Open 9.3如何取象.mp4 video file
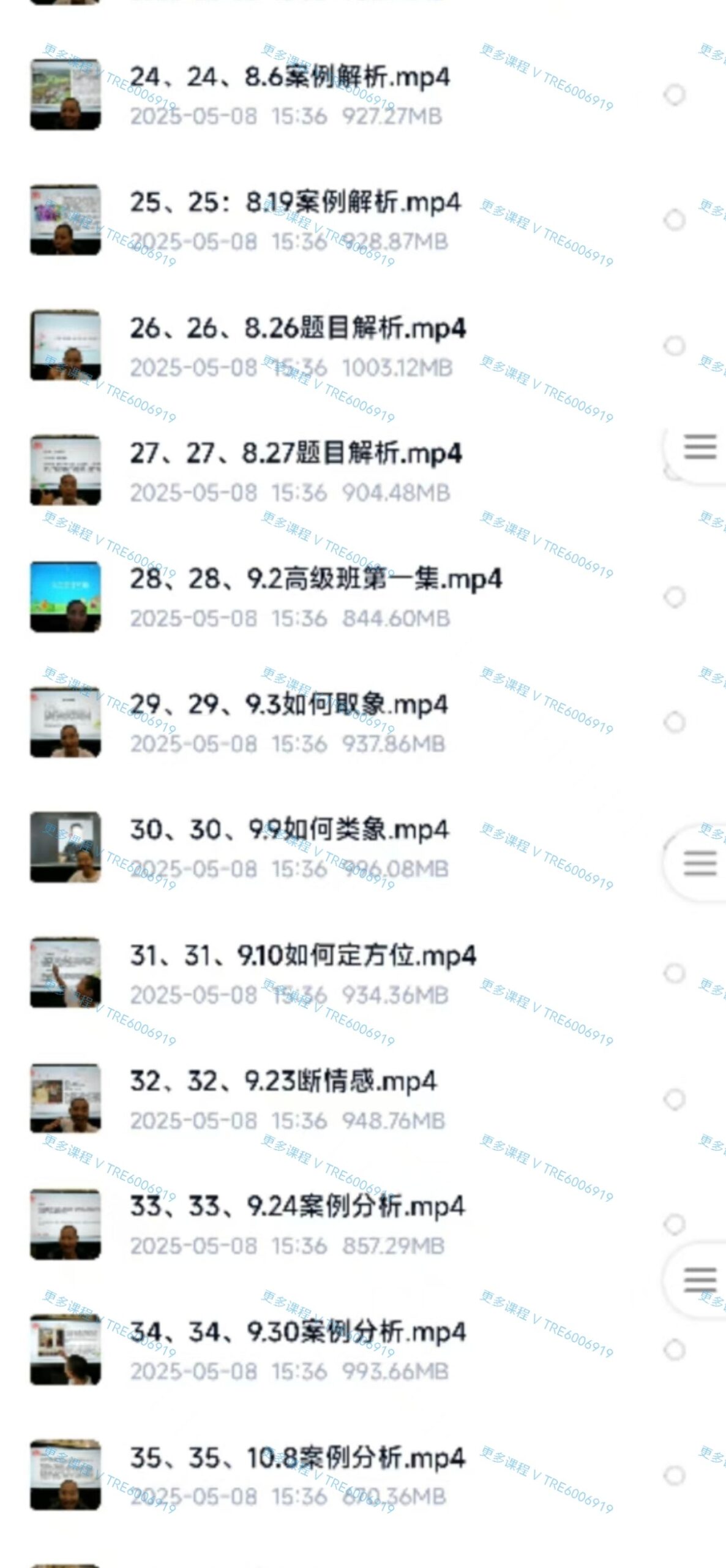726x1568 pixels. click(288, 705)
